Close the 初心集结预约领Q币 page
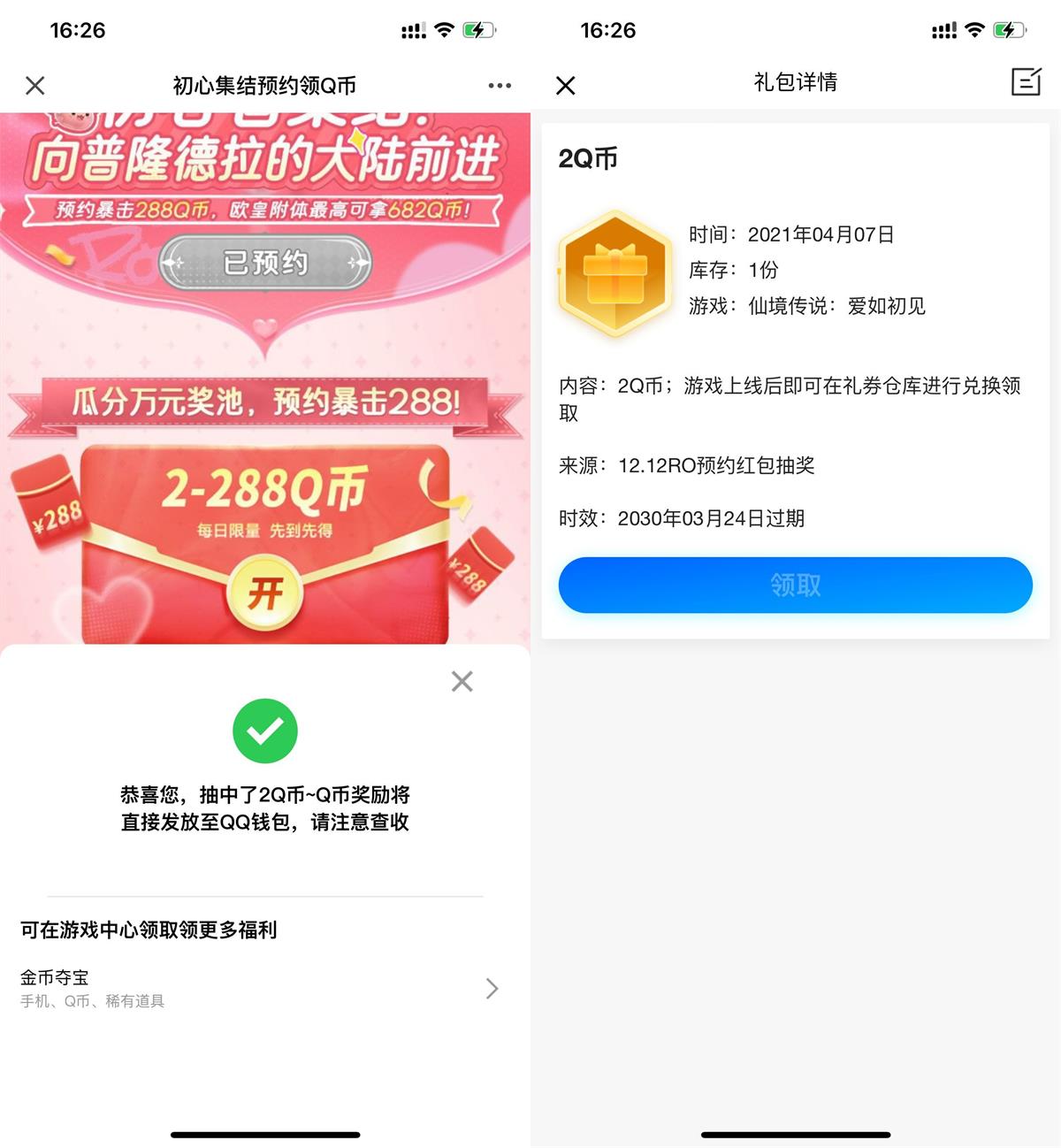The width and height of the screenshot is (1061, 1148). click(x=35, y=86)
